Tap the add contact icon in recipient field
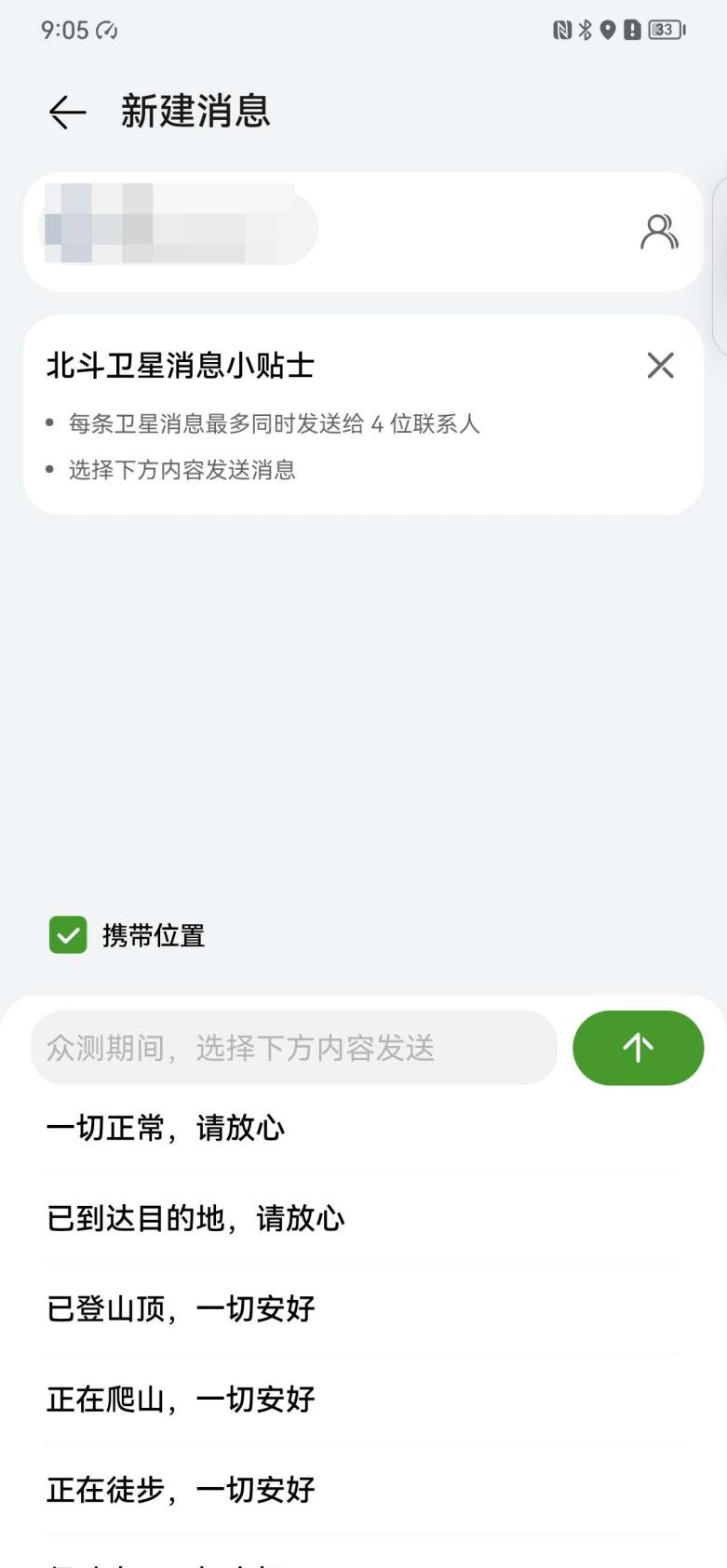 [661, 231]
